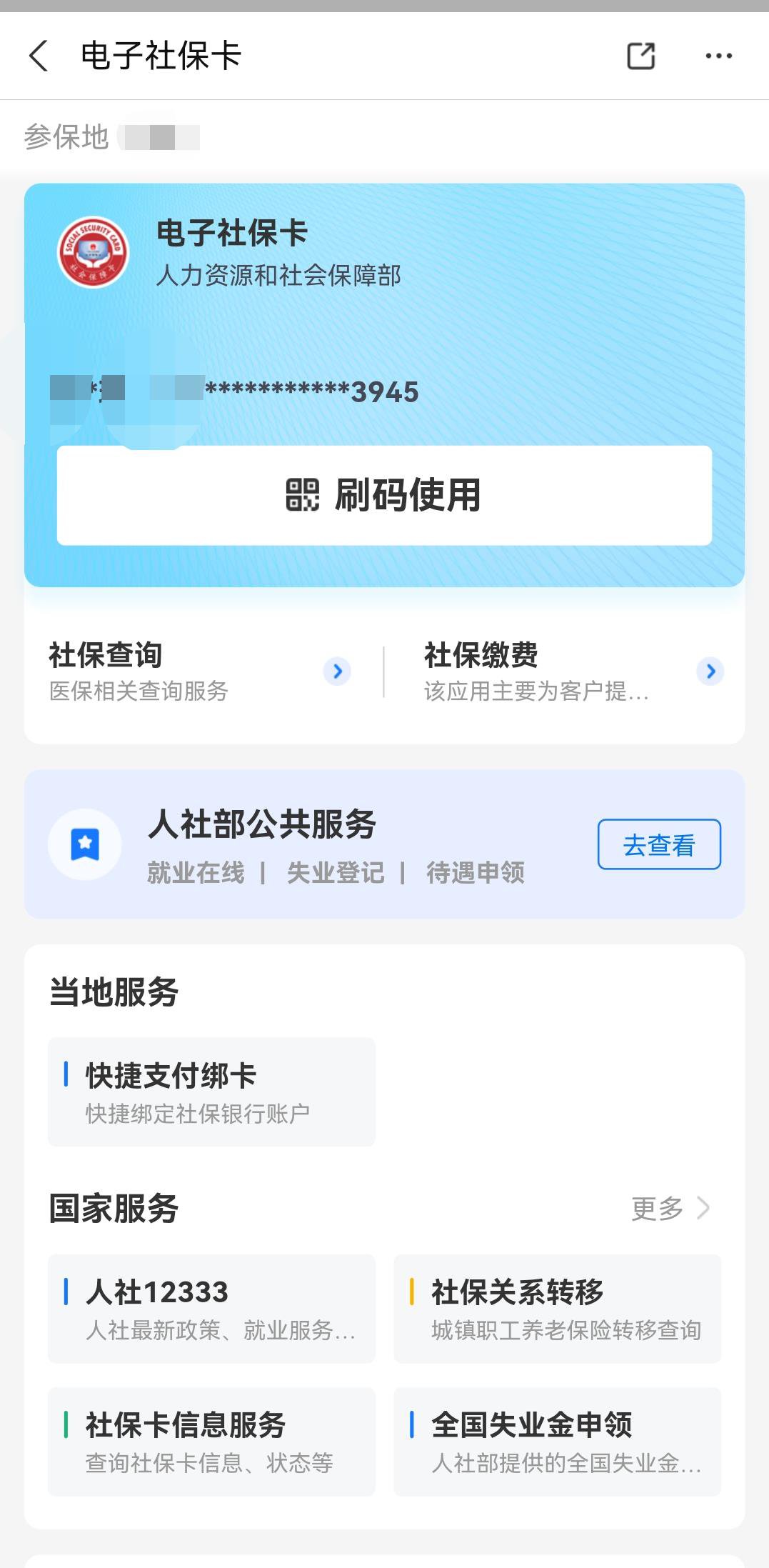Open 快捷支付绑卡 card

[211, 1092]
